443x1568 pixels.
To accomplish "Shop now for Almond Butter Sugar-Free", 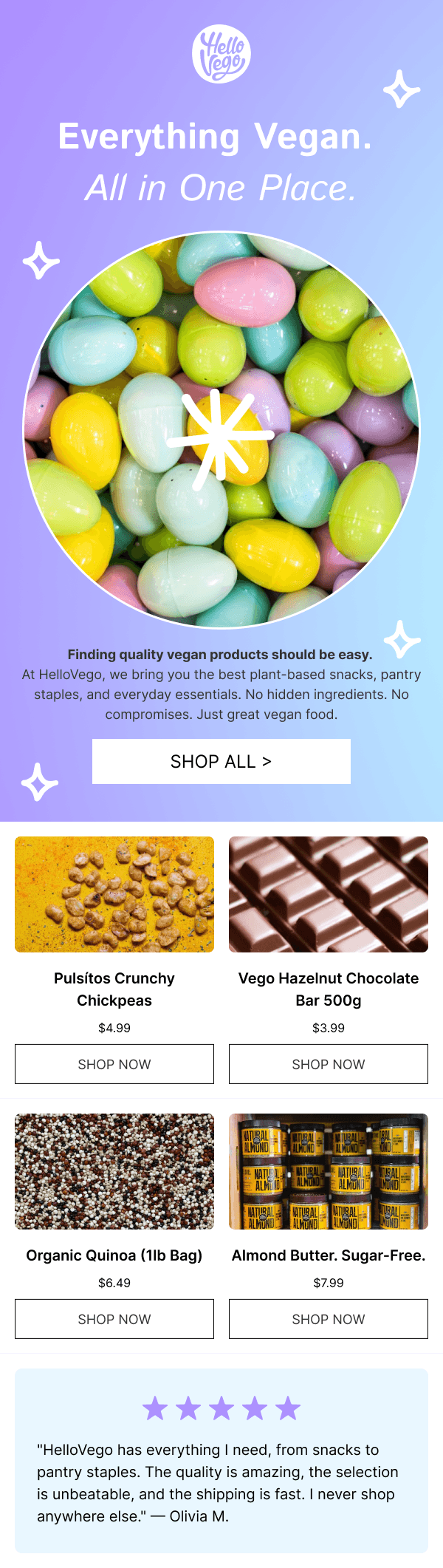I will pyautogui.click(x=329, y=1319).
